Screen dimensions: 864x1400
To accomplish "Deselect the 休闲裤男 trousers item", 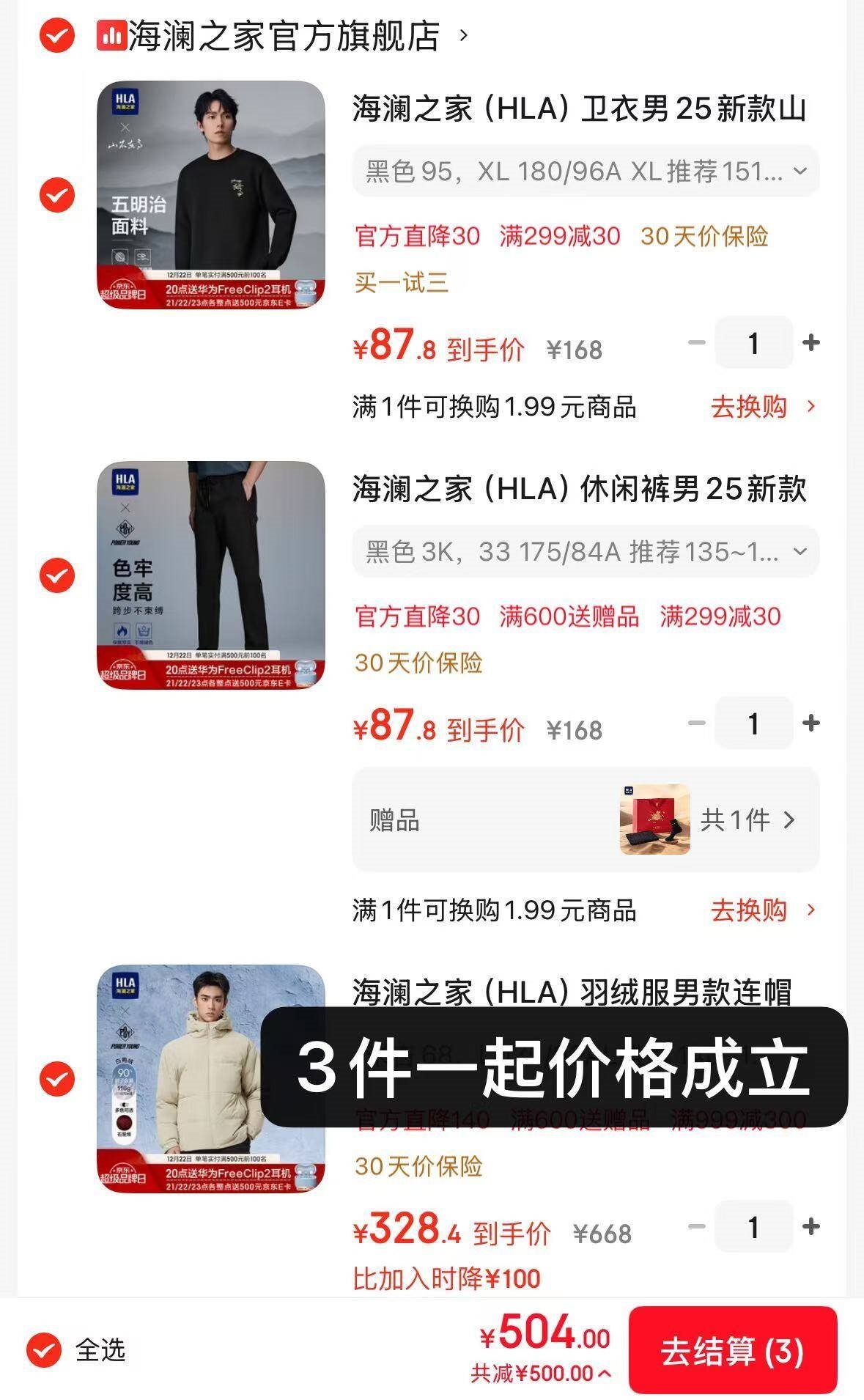I will (57, 575).
